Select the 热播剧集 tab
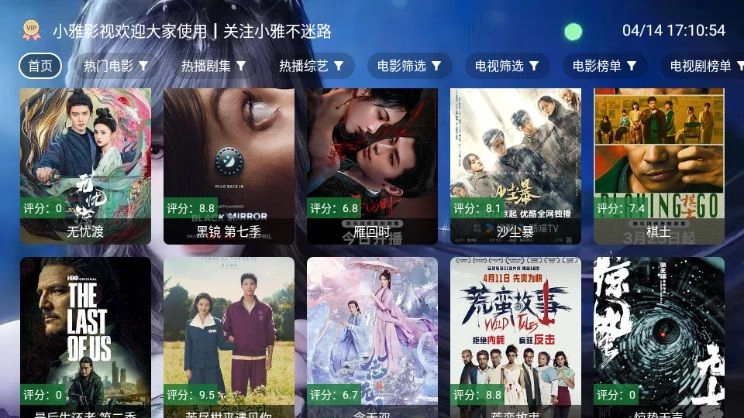The width and height of the screenshot is (744, 418). click(214, 66)
